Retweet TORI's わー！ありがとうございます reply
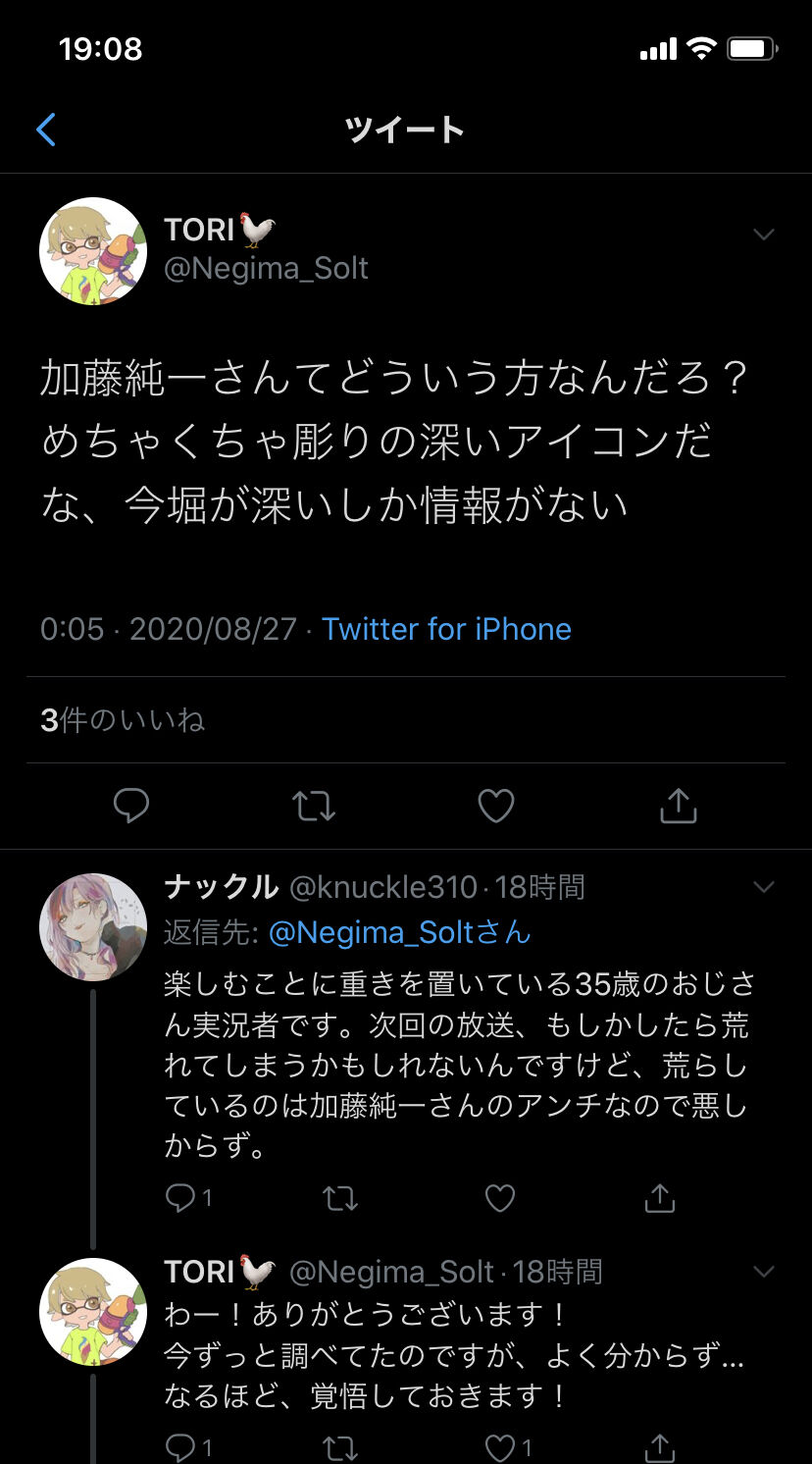The height and width of the screenshot is (1464, 812). [340, 1447]
